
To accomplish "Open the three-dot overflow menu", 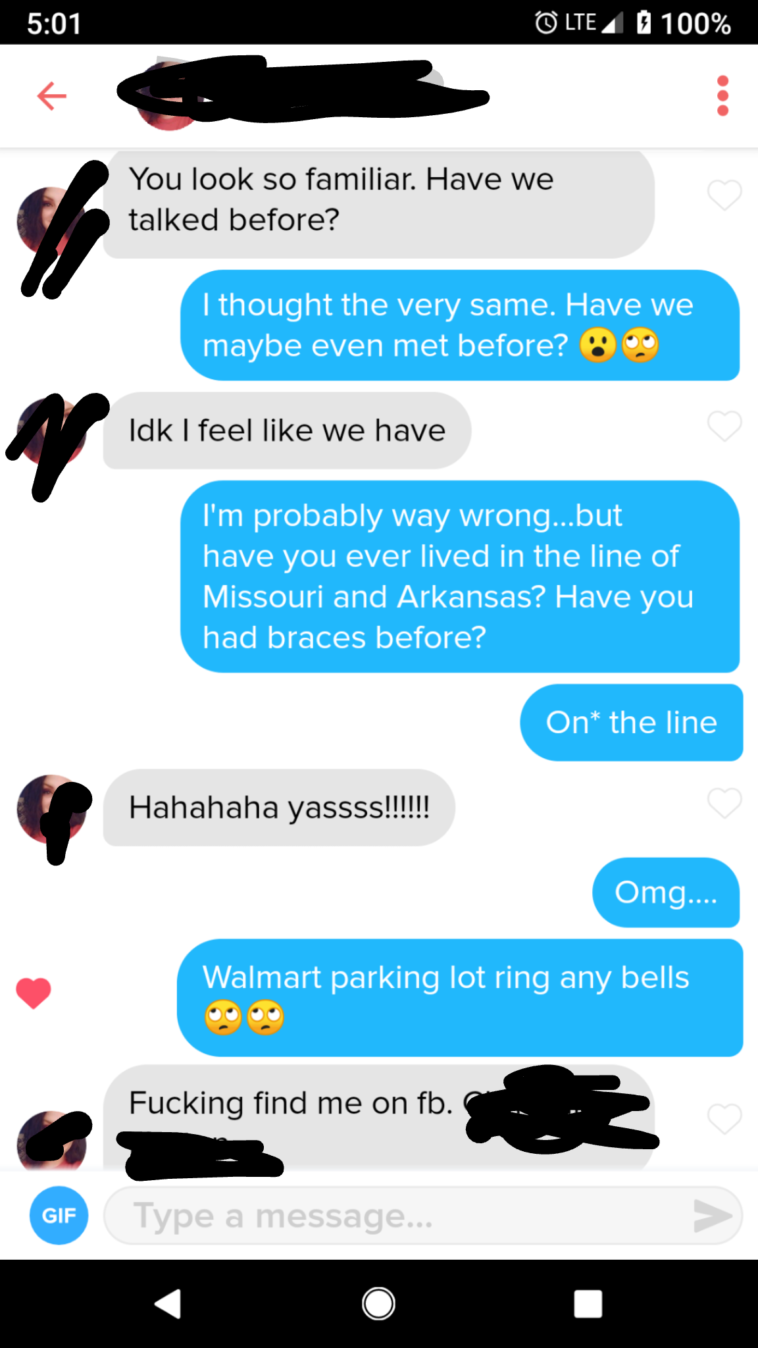I will pos(722,96).
